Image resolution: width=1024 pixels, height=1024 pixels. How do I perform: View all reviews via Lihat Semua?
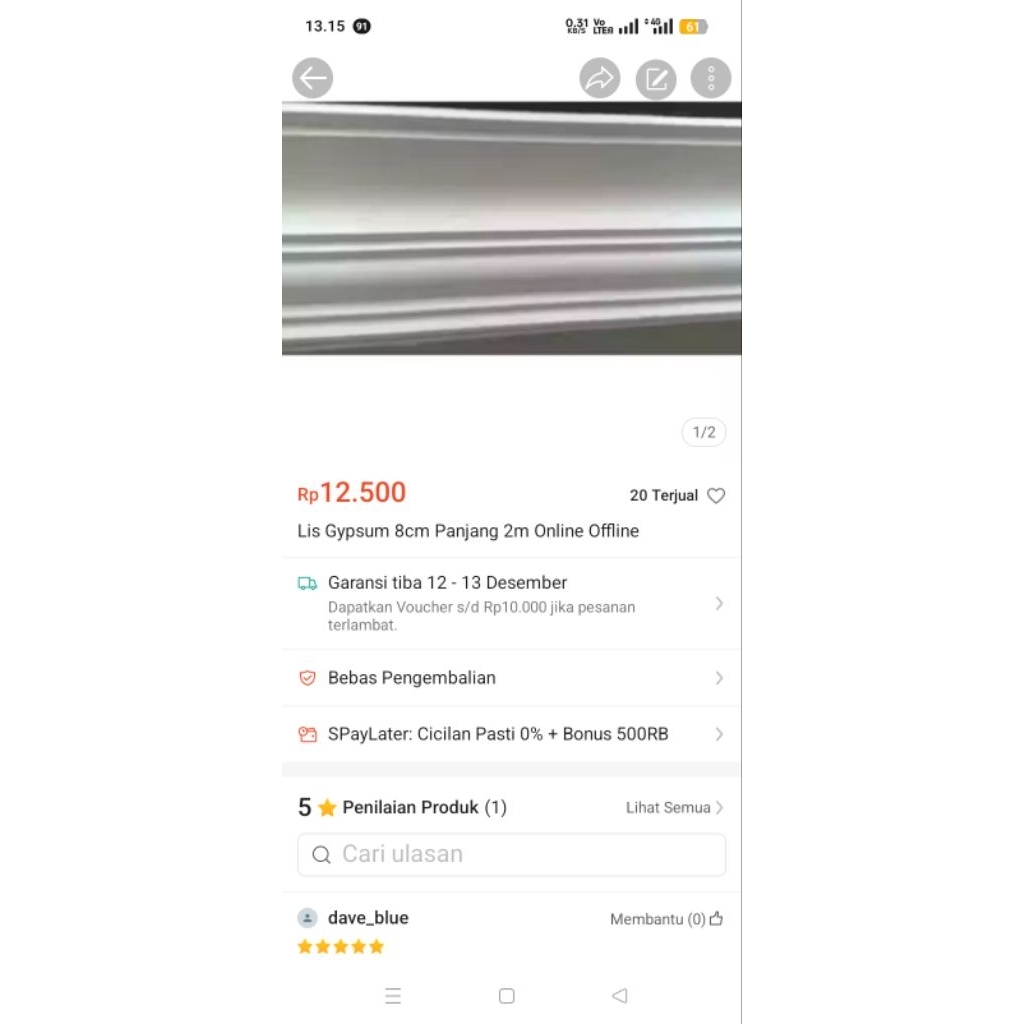point(674,807)
